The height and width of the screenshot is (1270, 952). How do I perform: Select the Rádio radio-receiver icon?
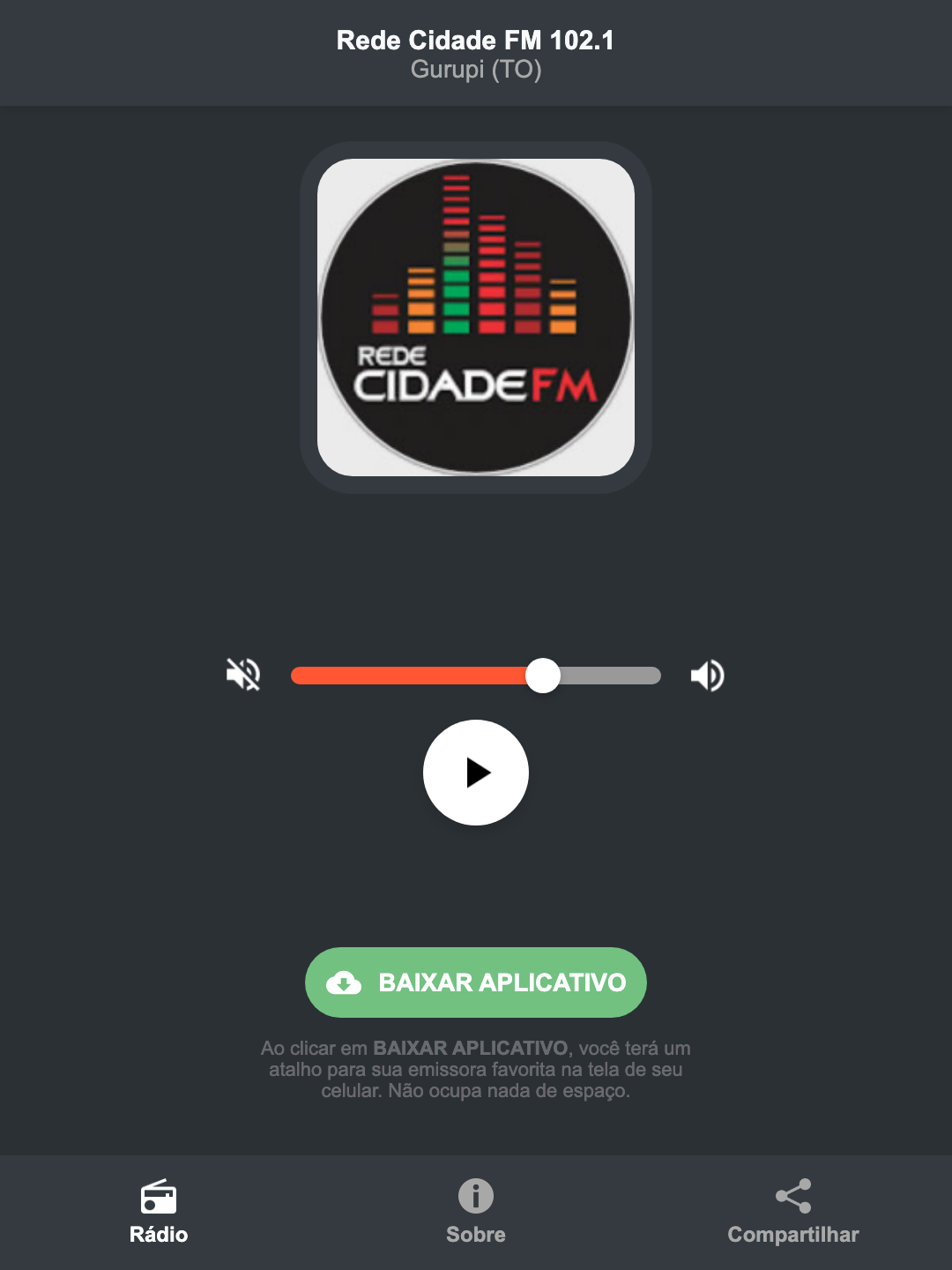(x=159, y=1198)
